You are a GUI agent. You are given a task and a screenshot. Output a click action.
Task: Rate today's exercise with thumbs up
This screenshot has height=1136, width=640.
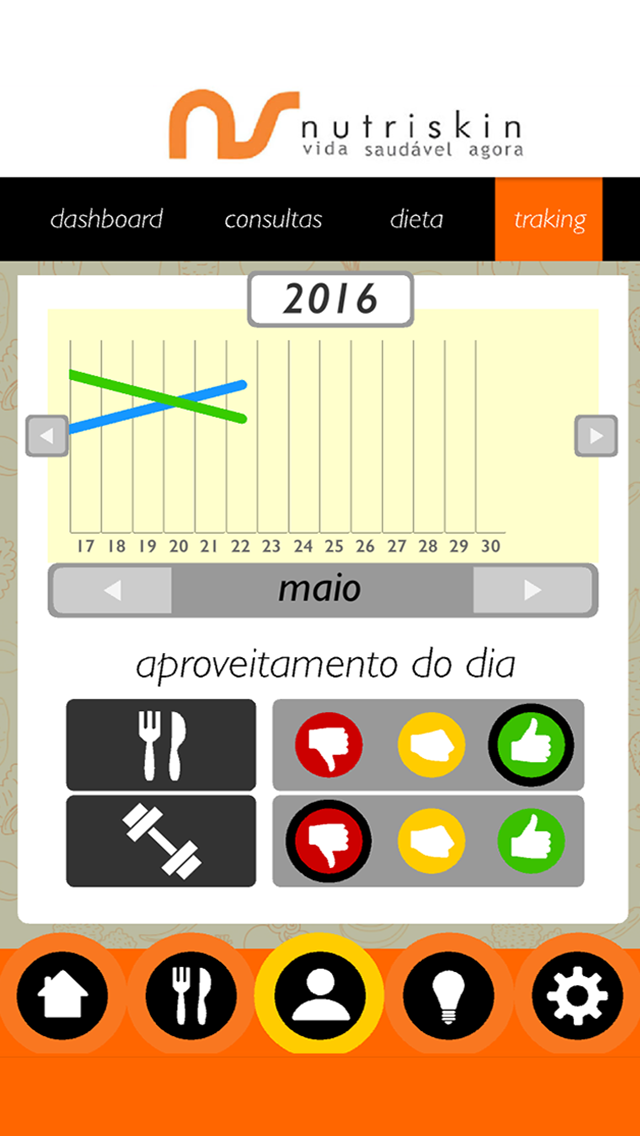coord(531,841)
